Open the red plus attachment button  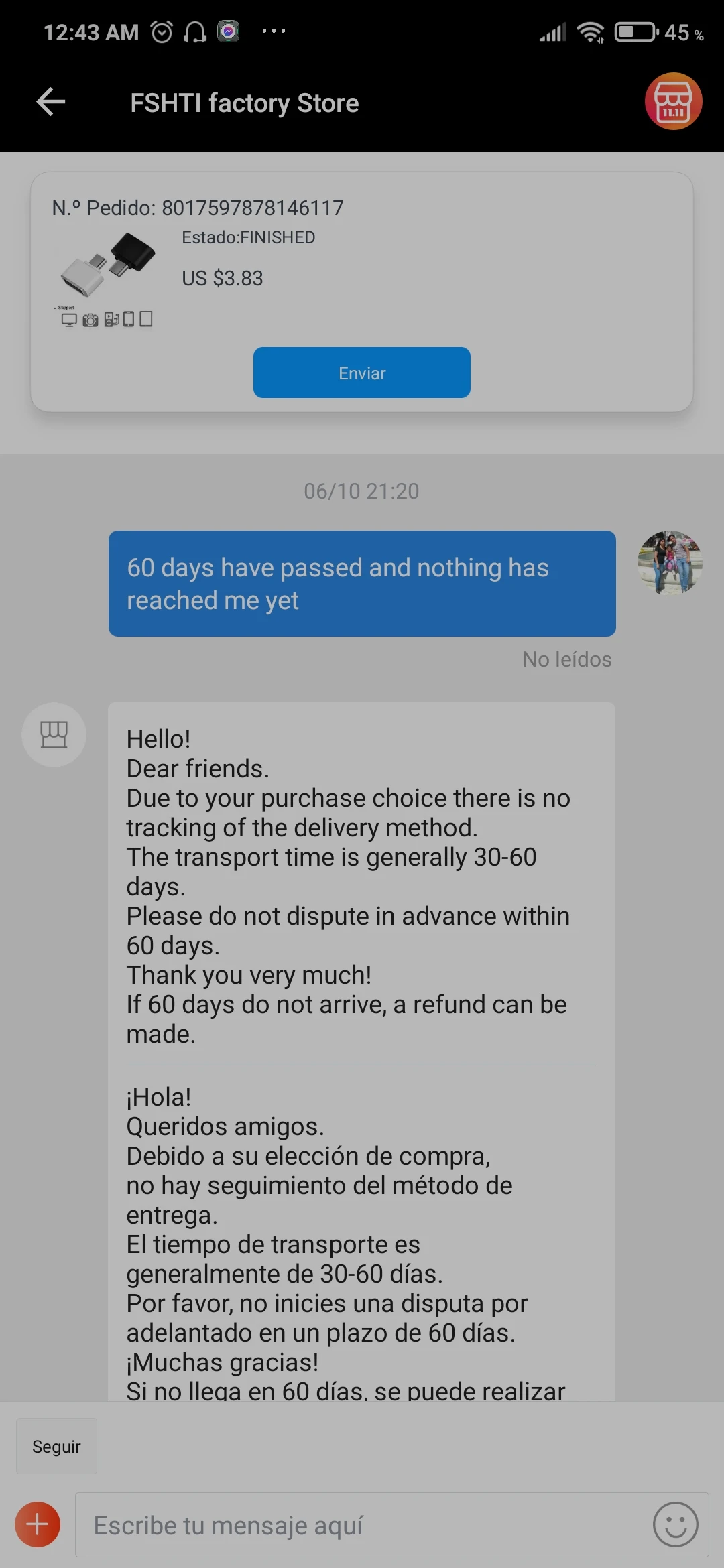[x=38, y=1524]
